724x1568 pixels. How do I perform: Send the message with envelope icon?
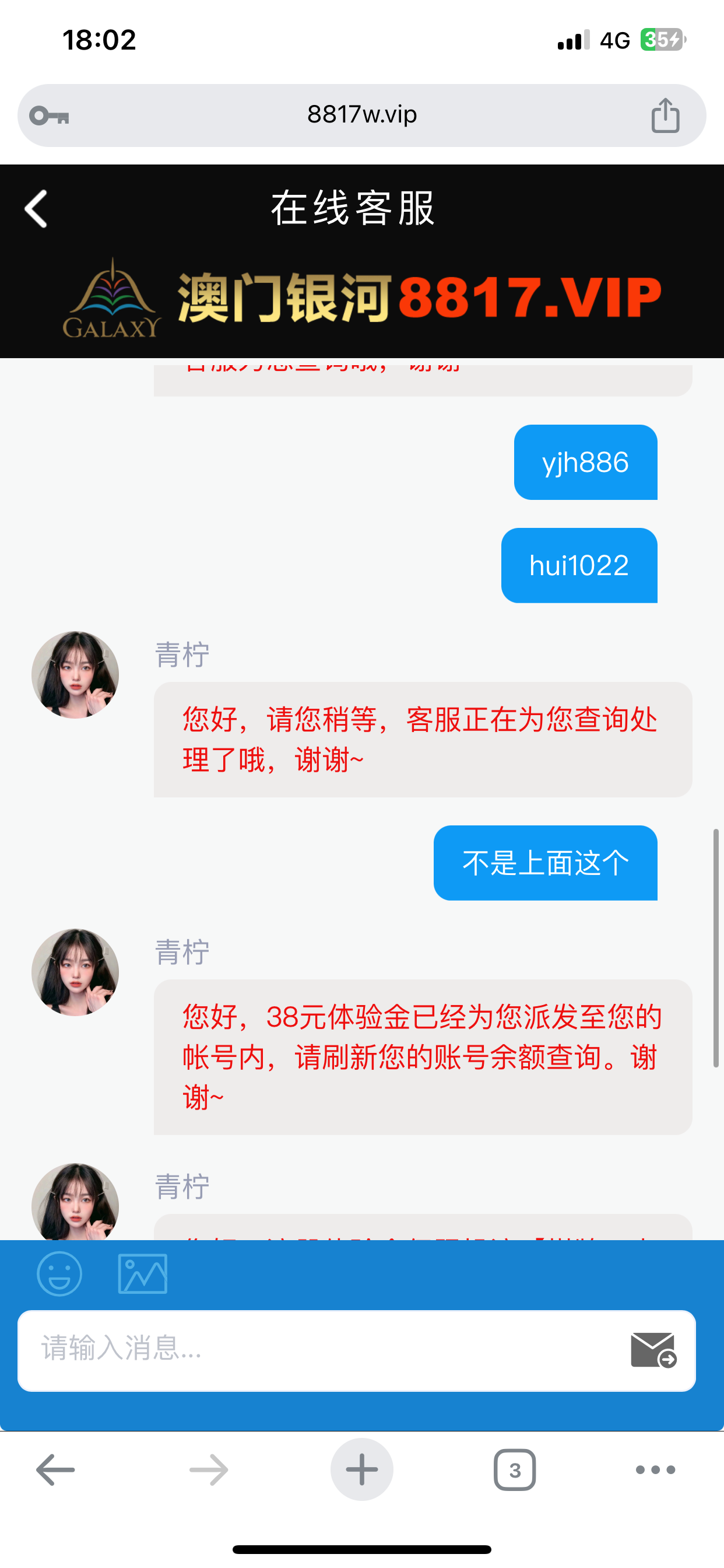click(x=653, y=1349)
